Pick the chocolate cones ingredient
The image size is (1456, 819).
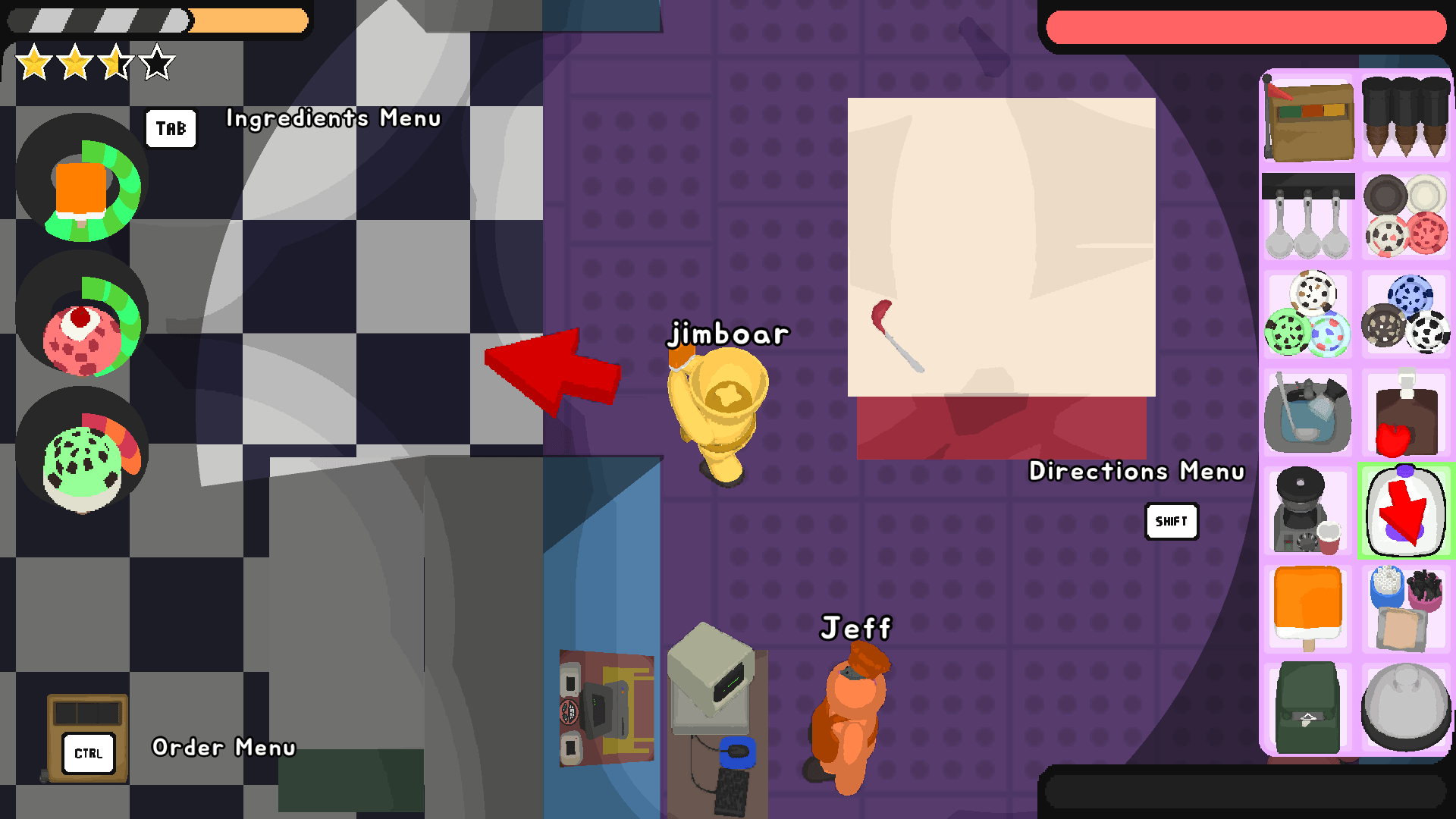[1405, 118]
